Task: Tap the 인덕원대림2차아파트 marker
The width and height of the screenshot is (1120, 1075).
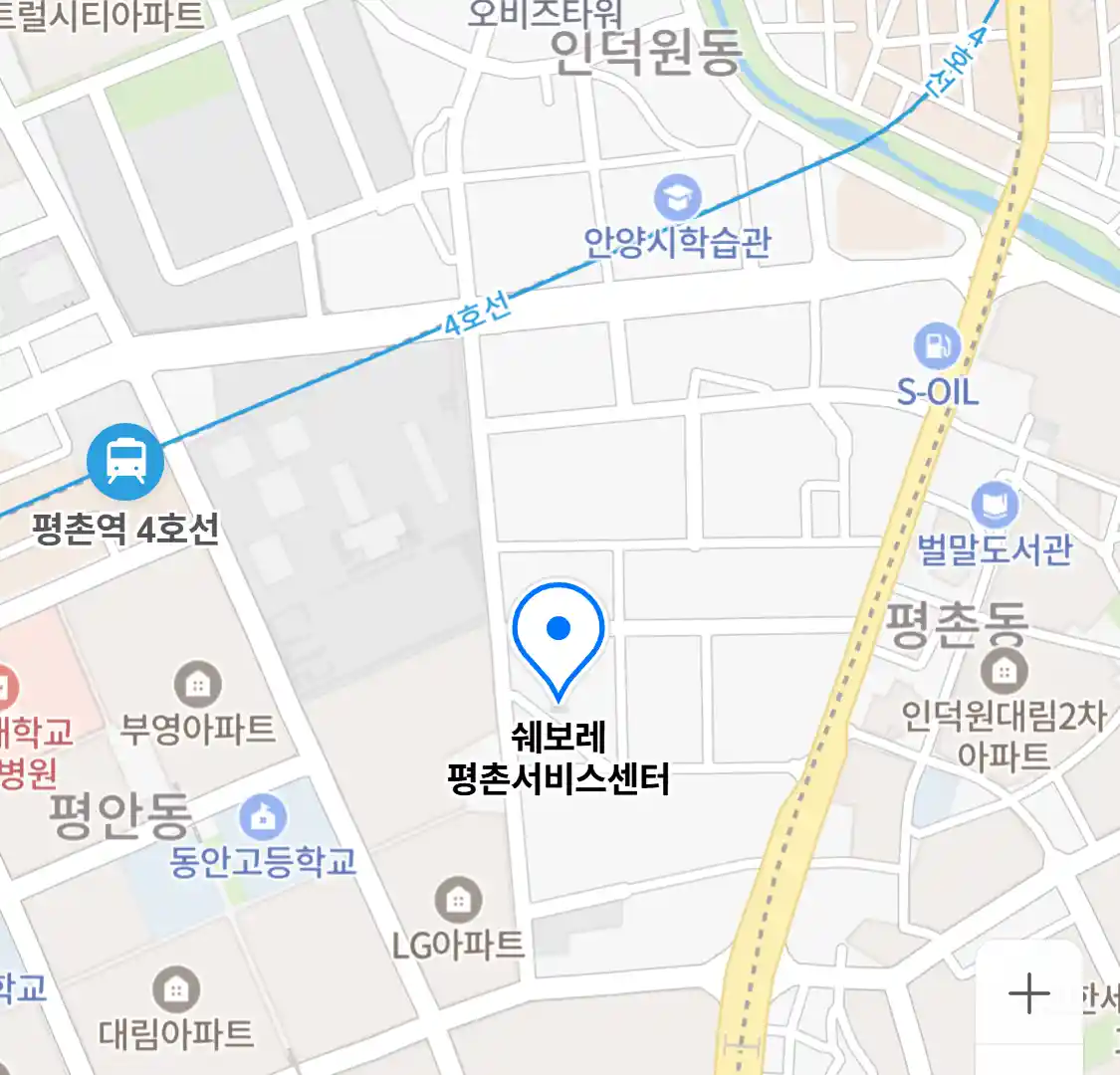Action: 1004,672
